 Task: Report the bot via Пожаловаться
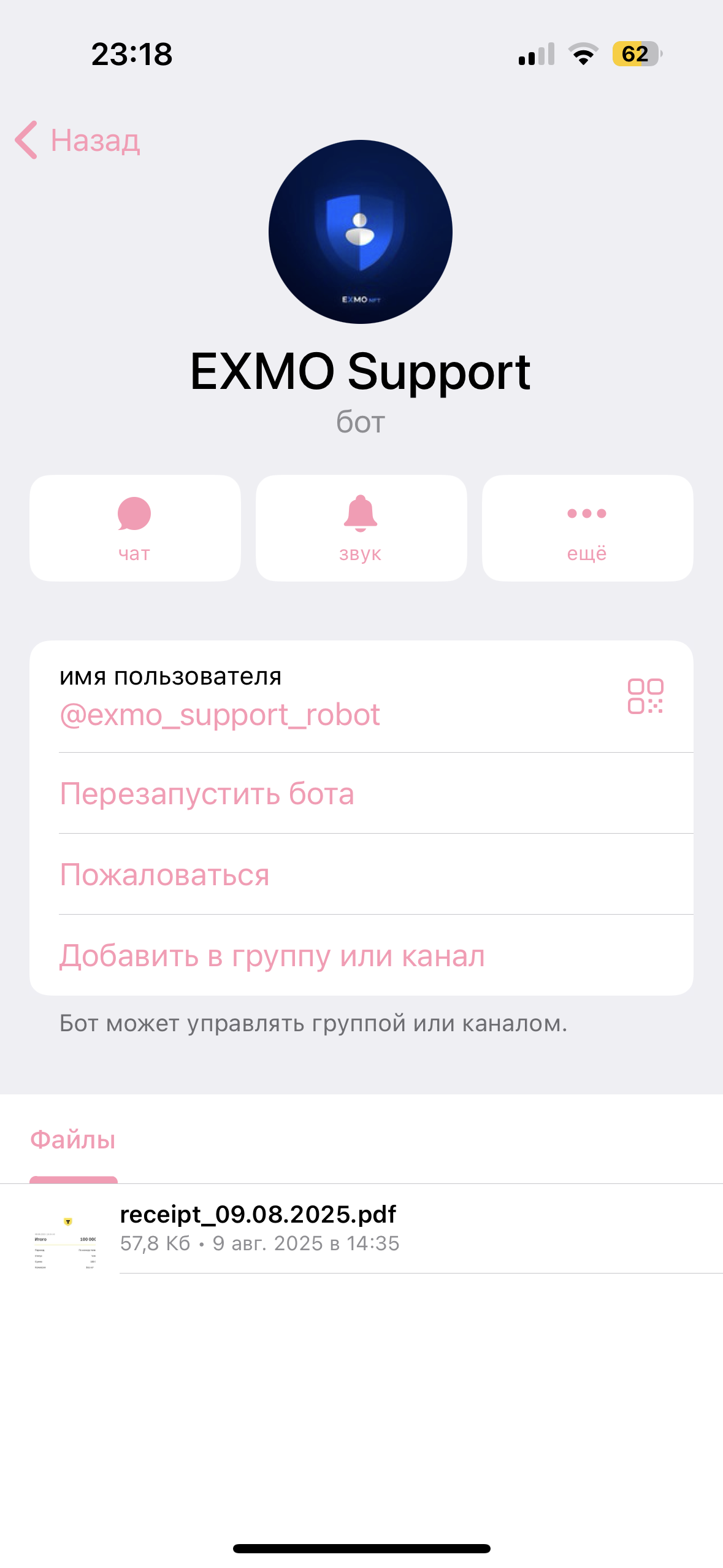[x=165, y=875]
